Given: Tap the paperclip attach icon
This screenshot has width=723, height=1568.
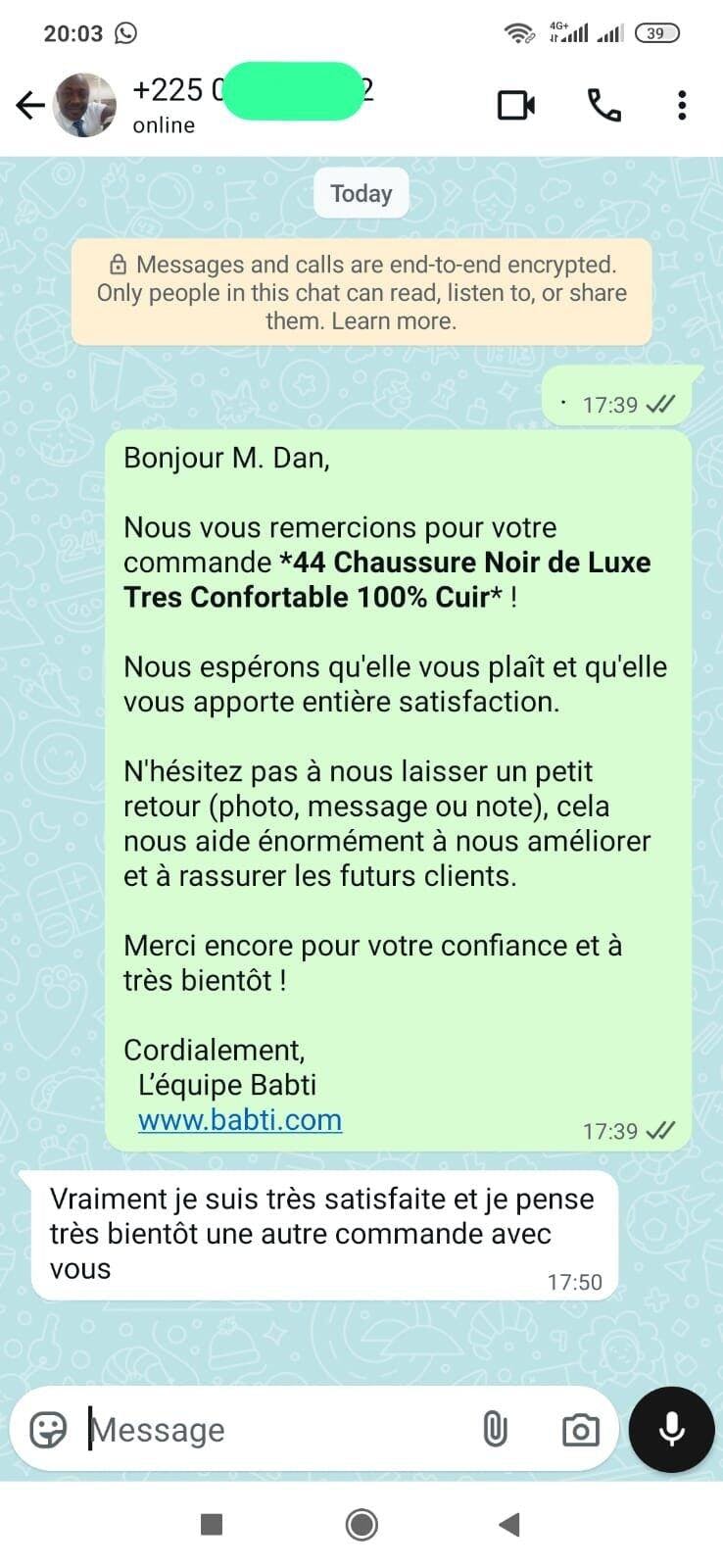Looking at the screenshot, I should pyautogui.click(x=496, y=1430).
